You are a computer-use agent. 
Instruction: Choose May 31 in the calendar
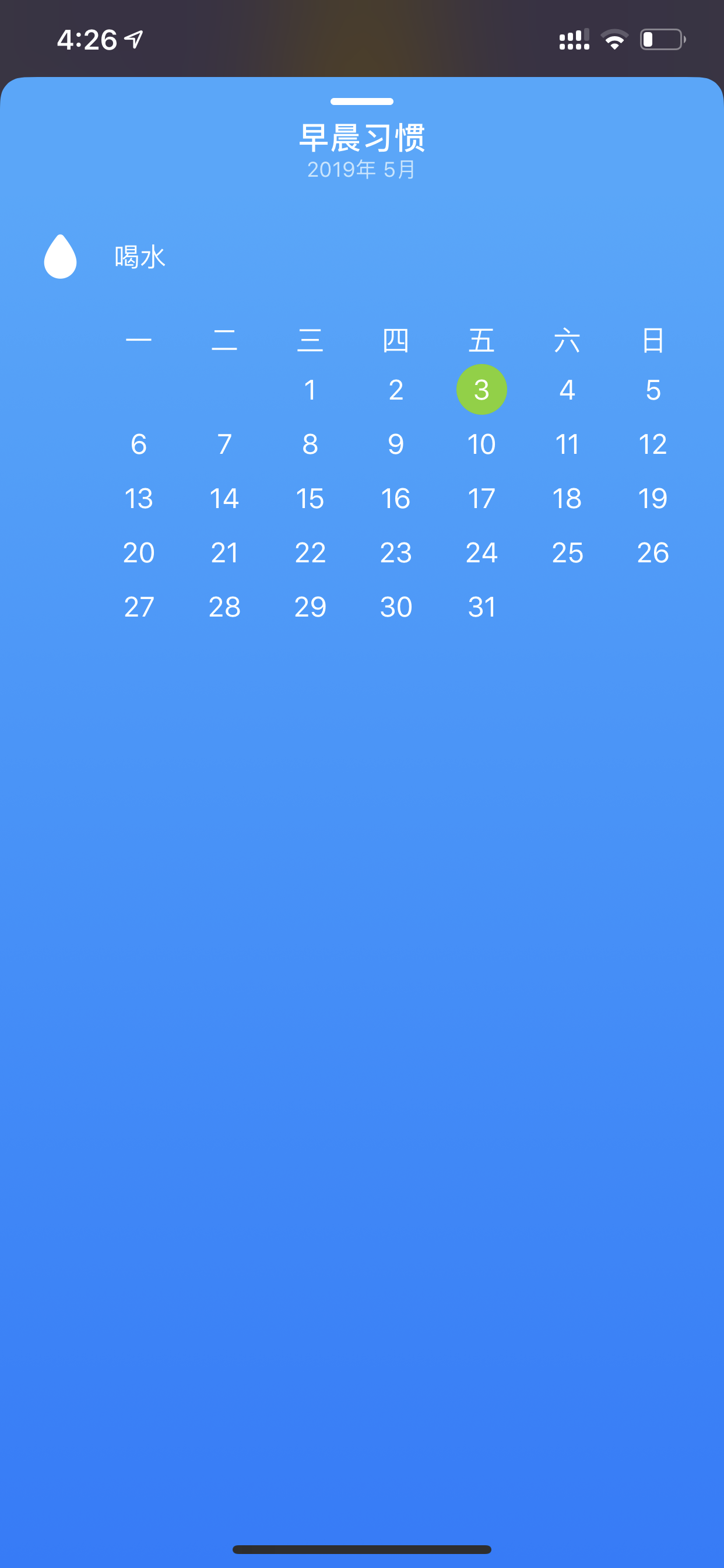(x=482, y=607)
